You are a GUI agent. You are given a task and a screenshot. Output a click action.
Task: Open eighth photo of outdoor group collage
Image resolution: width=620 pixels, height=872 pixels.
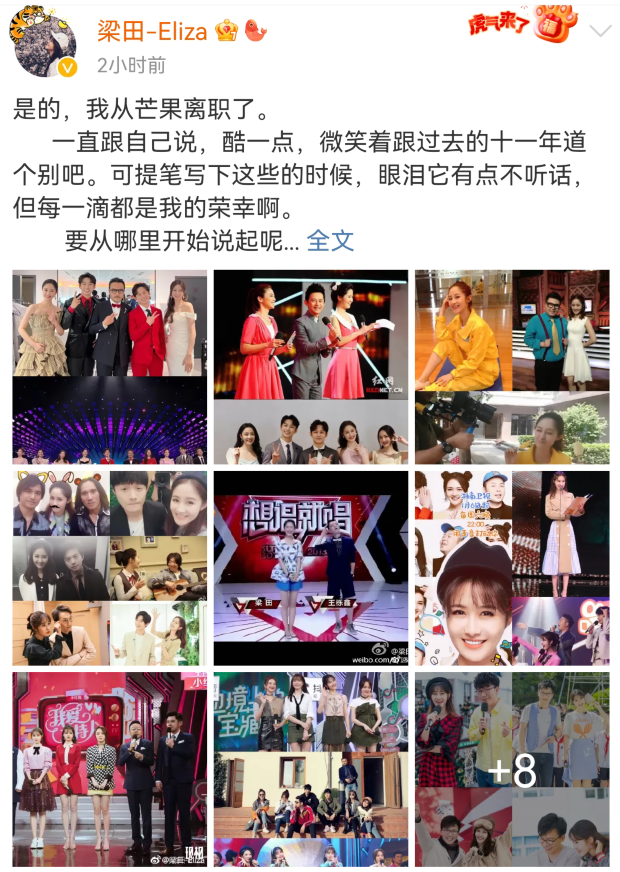point(311,768)
